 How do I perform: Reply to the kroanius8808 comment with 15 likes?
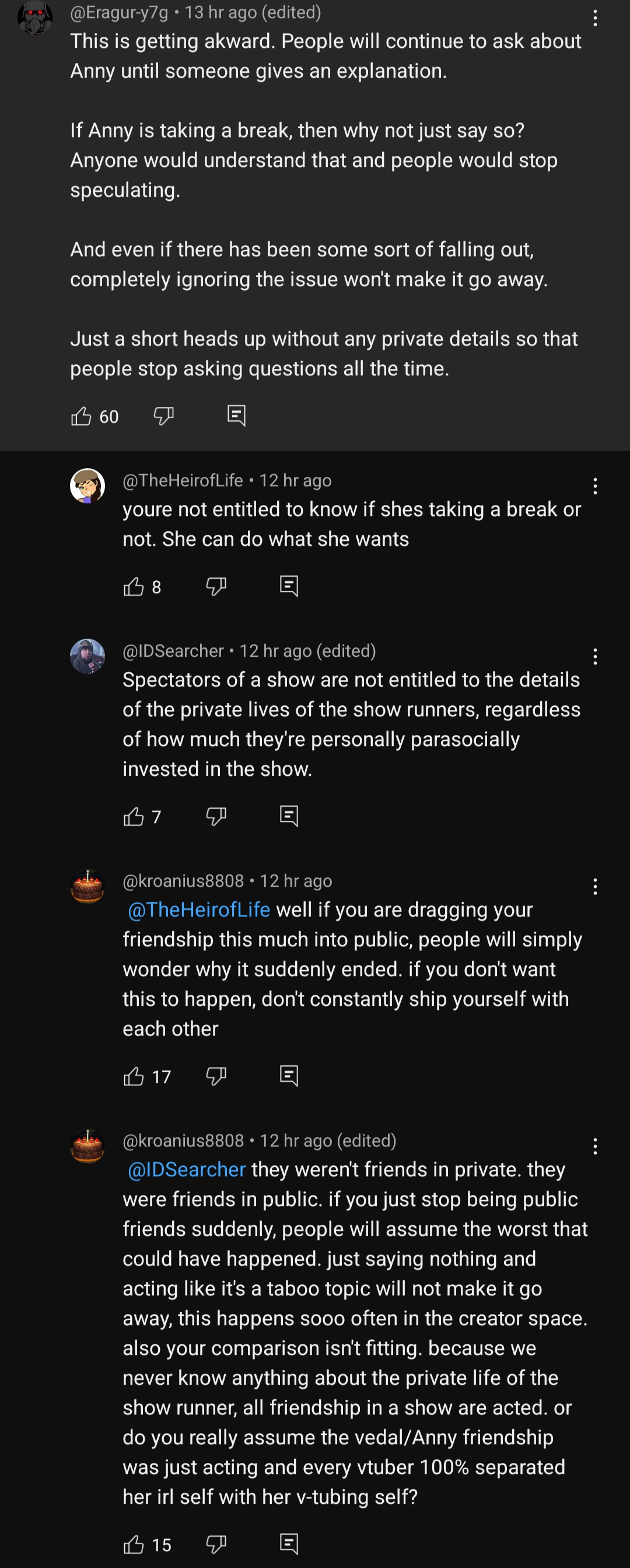click(x=288, y=1543)
